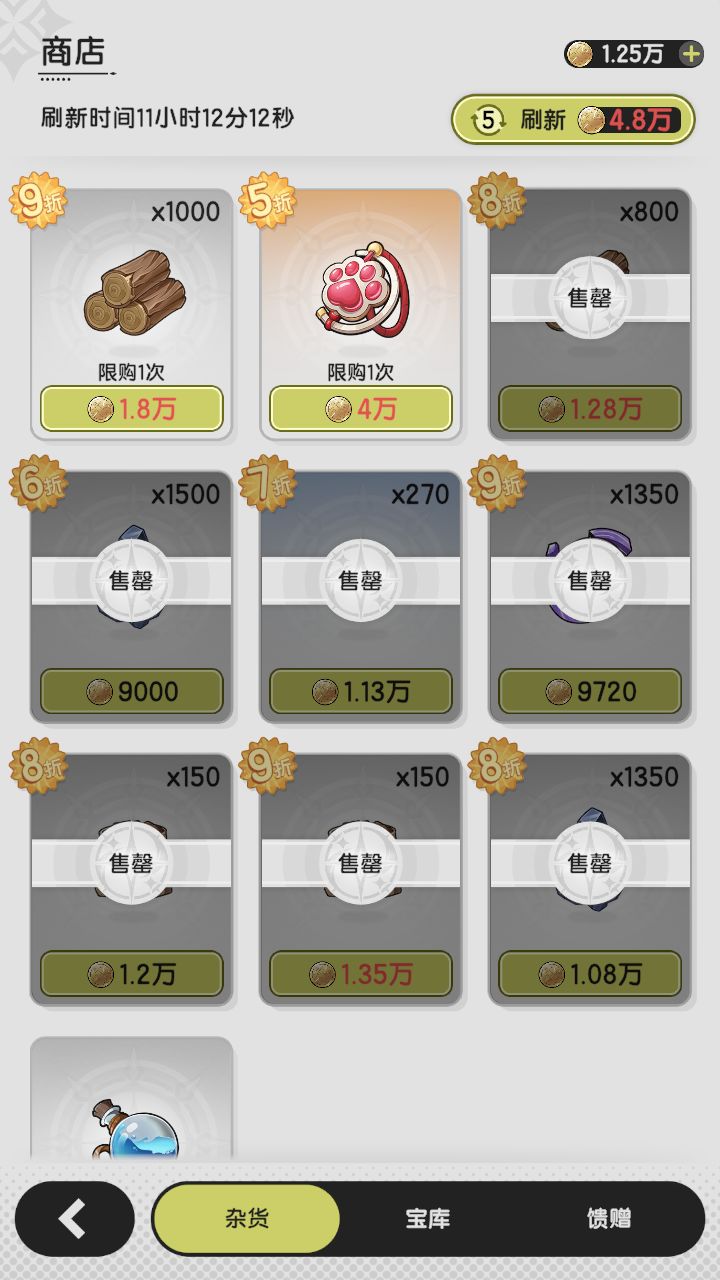Screen dimensions: 720x1280
Task: Open the wood logs x1000 item card
Action: pos(131,314)
